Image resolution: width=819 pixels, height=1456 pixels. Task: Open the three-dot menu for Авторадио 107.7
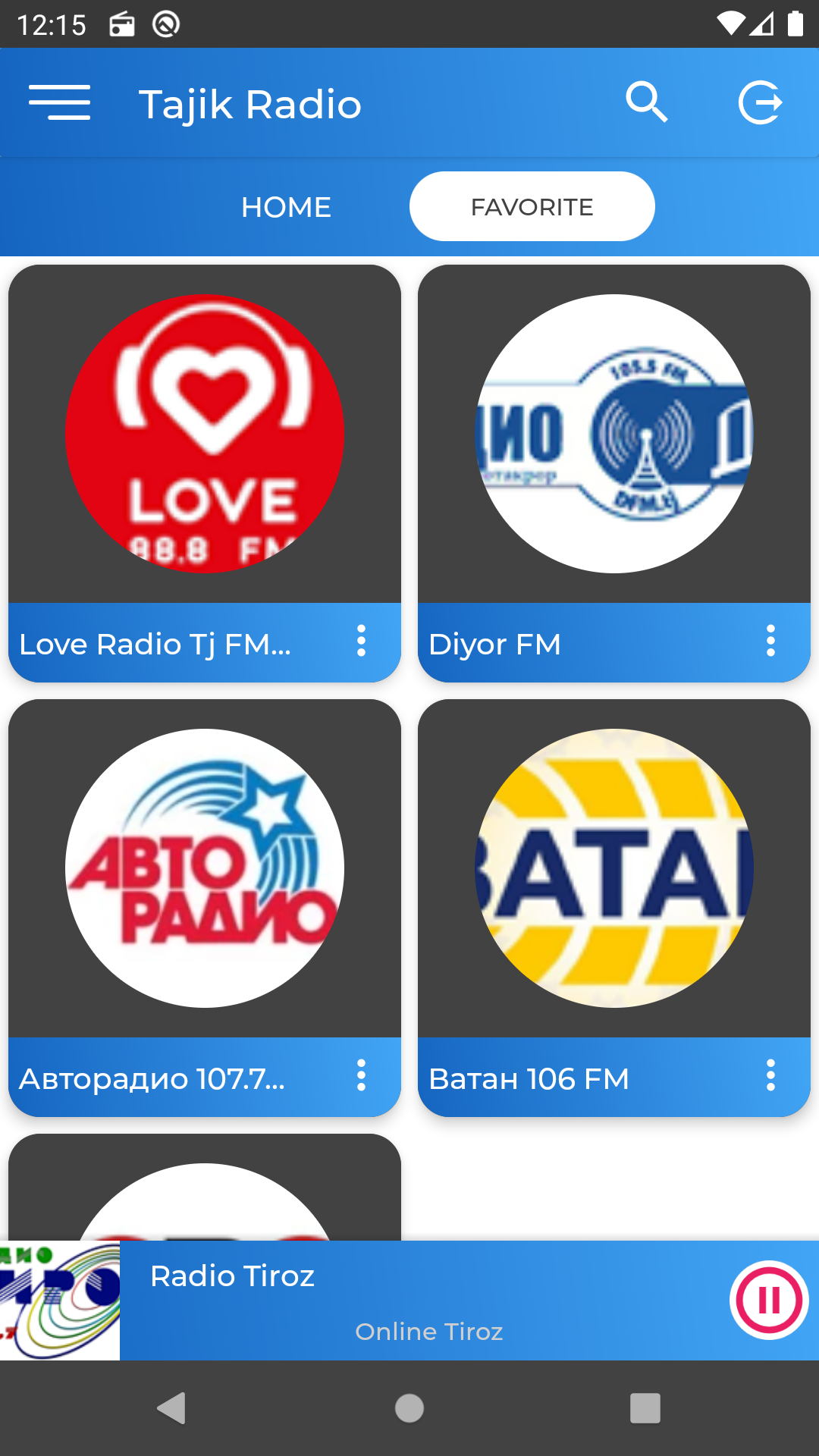point(362,1076)
